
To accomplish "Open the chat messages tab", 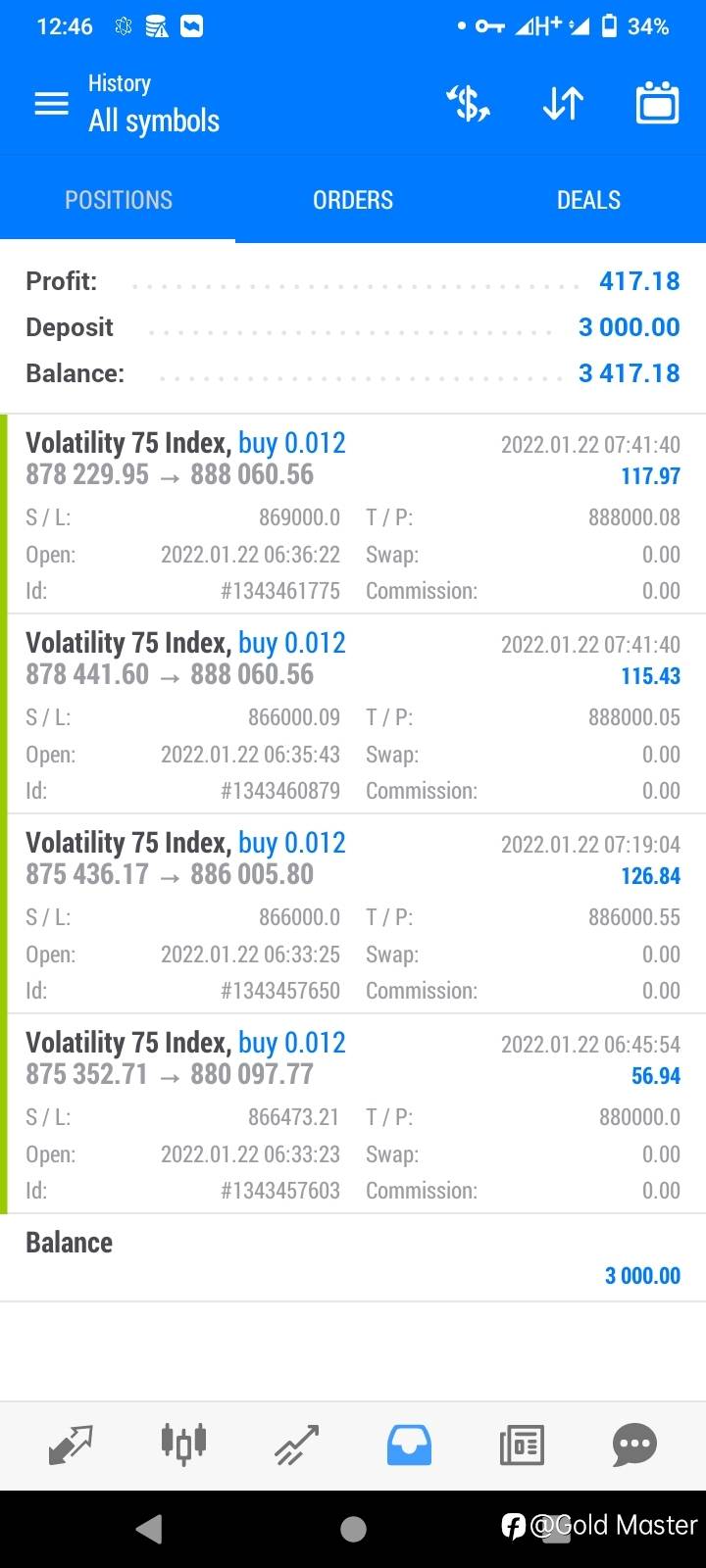I will [x=634, y=1445].
